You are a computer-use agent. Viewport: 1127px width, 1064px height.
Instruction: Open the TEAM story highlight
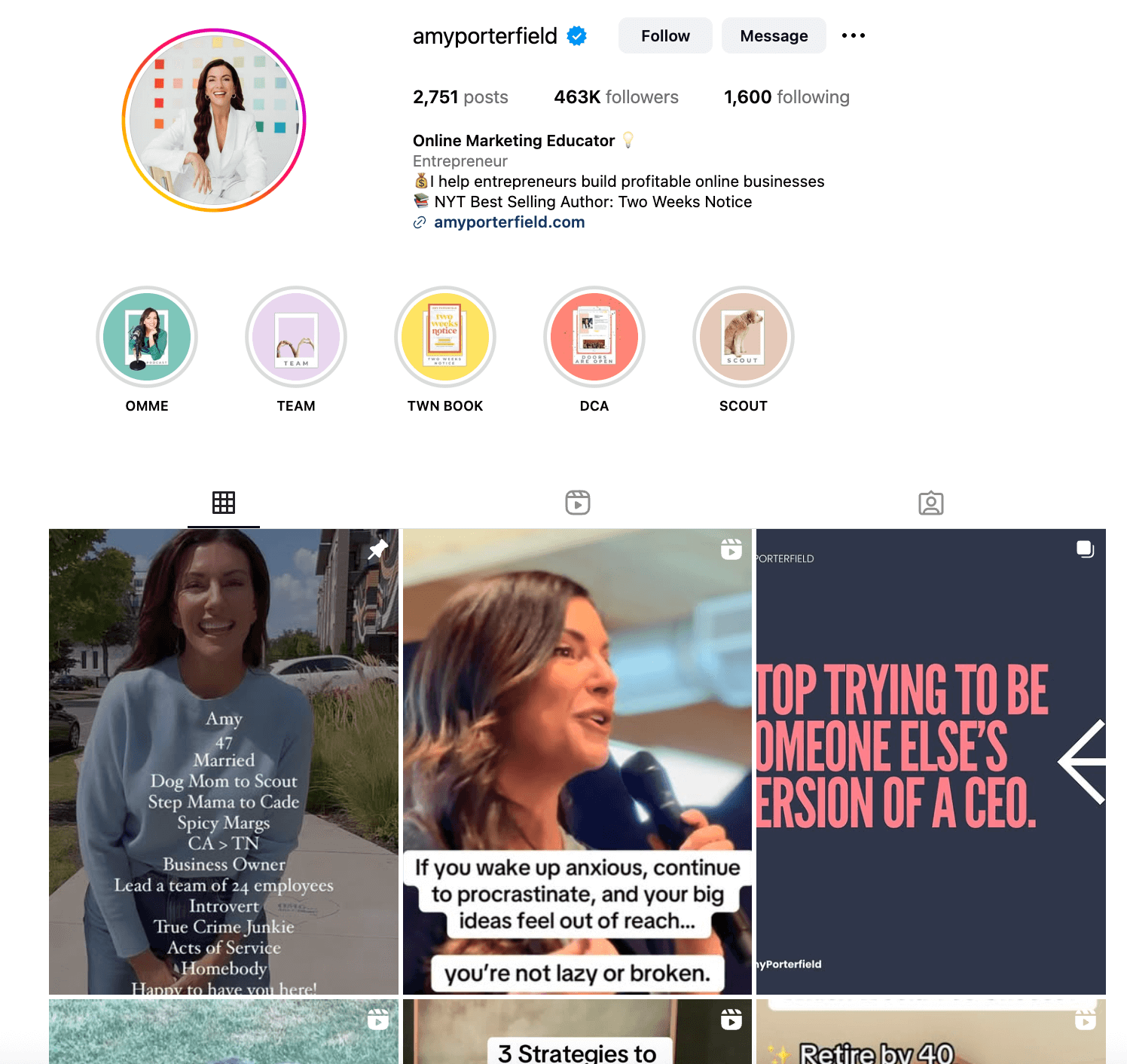[x=296, y=337]
